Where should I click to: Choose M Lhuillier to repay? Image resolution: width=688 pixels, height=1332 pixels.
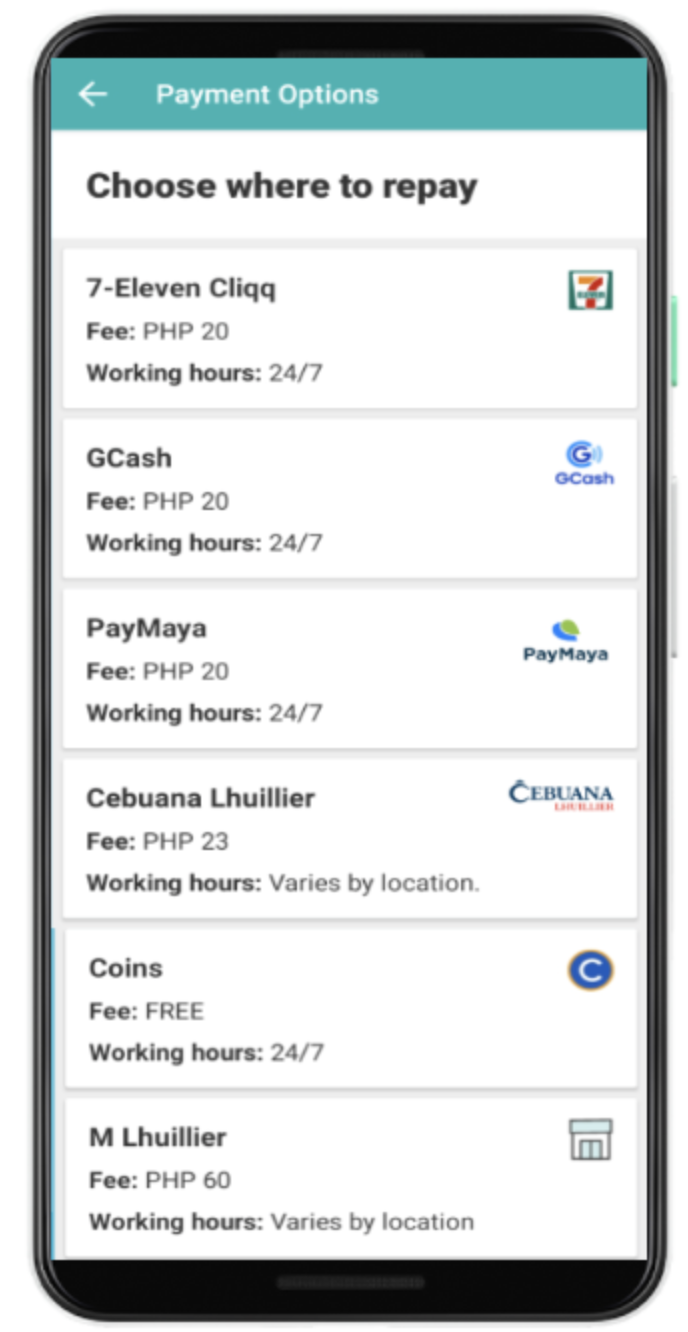click(x=350, y=1178)
